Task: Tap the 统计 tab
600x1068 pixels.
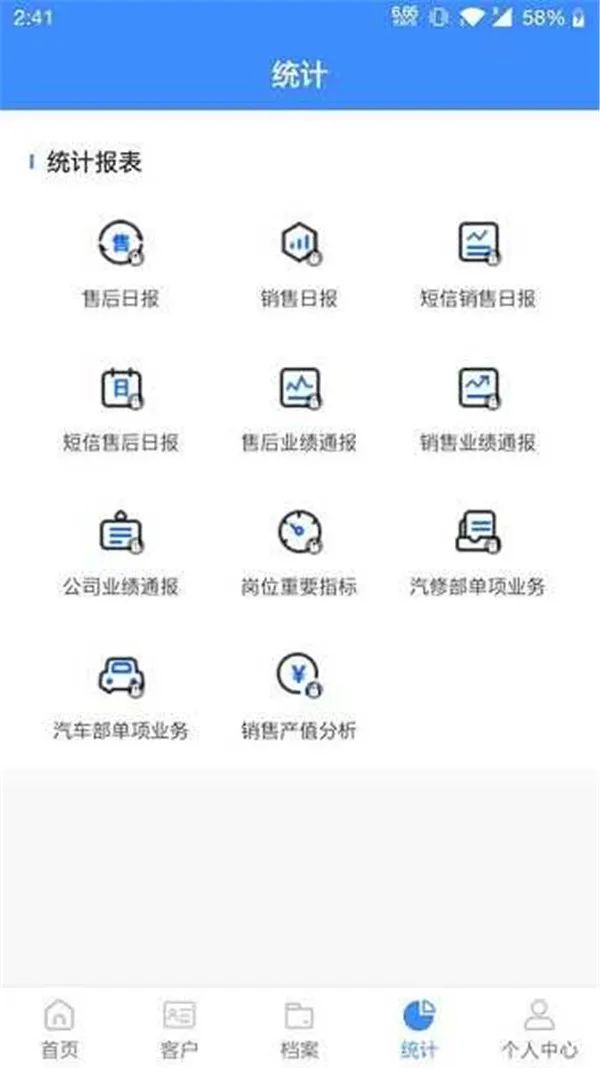Action: click(419, 1028)
